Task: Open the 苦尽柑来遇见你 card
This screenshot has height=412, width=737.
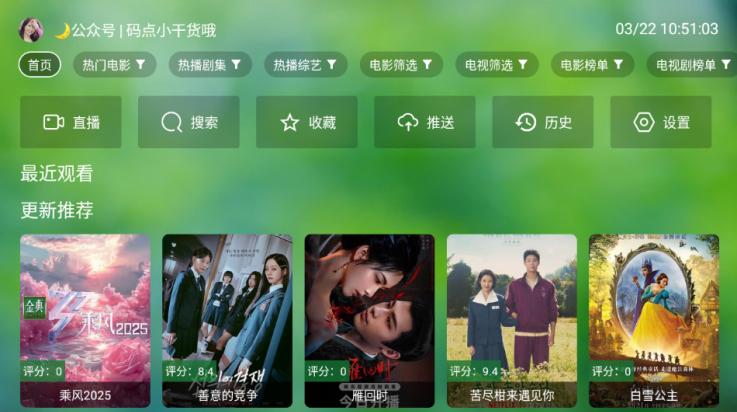Action: pos(511,320)
